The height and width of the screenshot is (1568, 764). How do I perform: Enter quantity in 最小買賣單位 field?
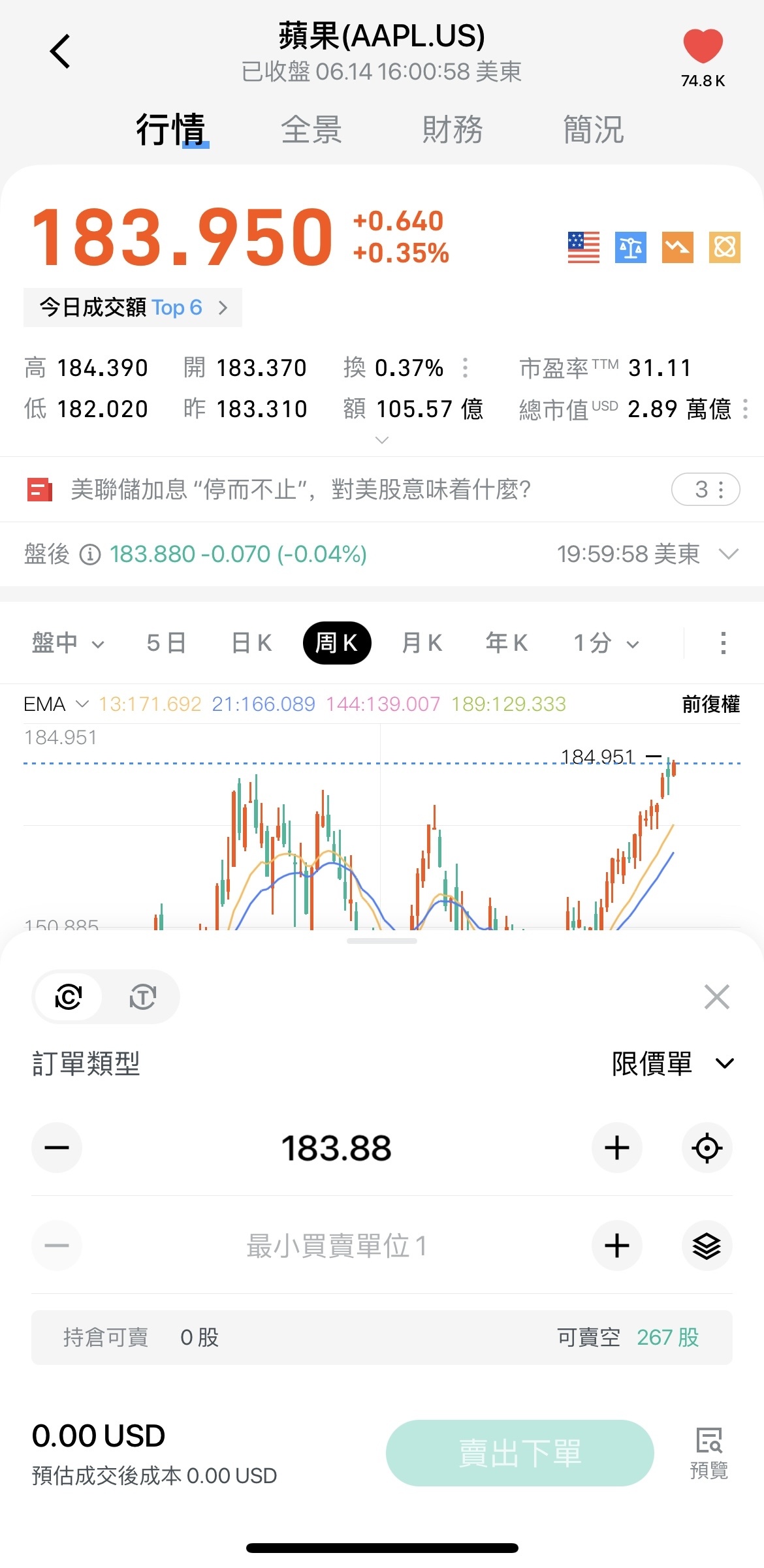click(336, 1246)
